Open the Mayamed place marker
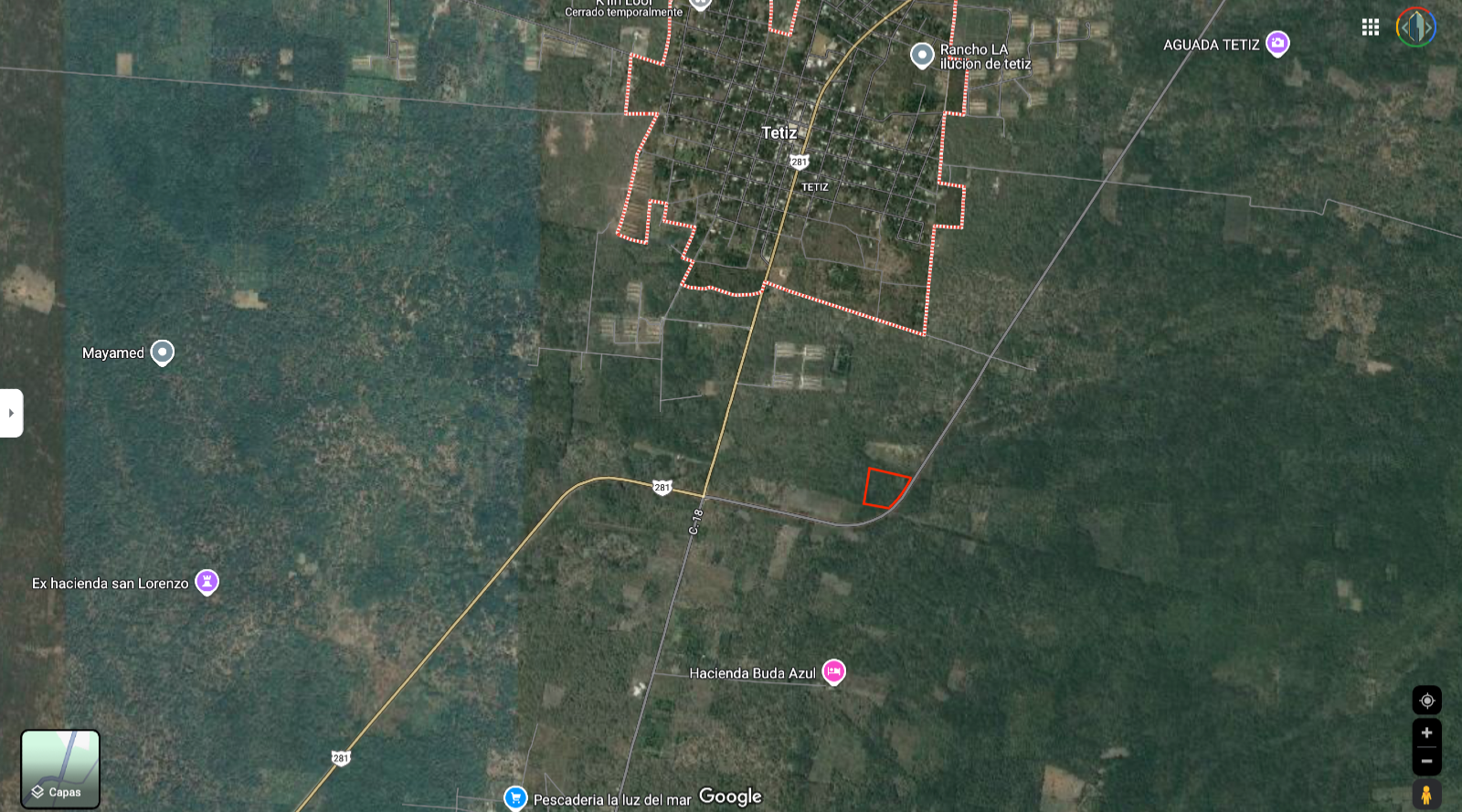Image resolution: width=1462 pixels, height=812 pixels. coord(162,352)
